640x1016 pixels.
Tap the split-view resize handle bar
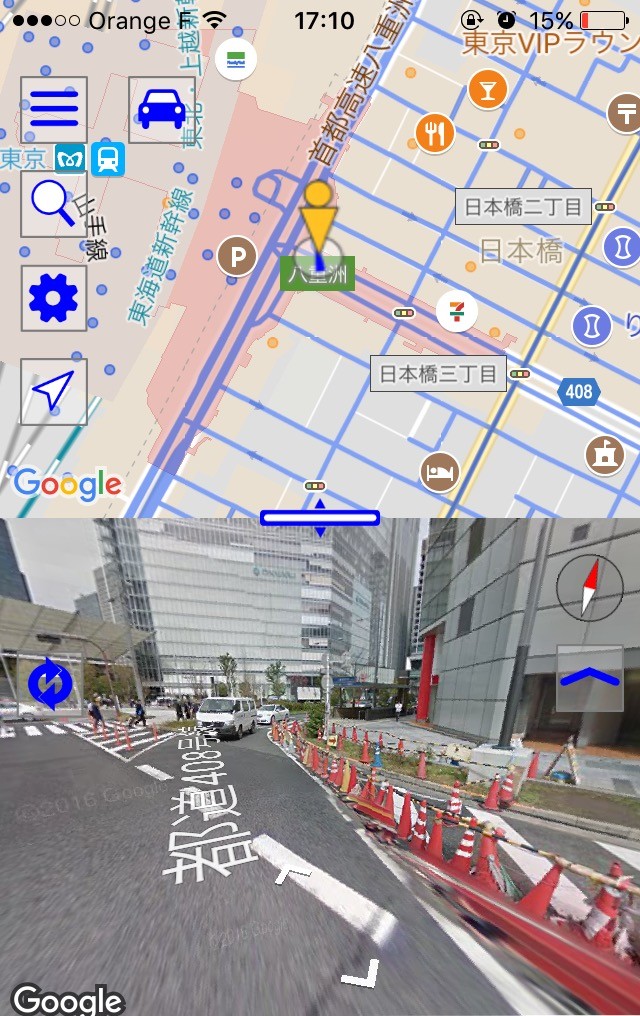[x=320, y=517]
